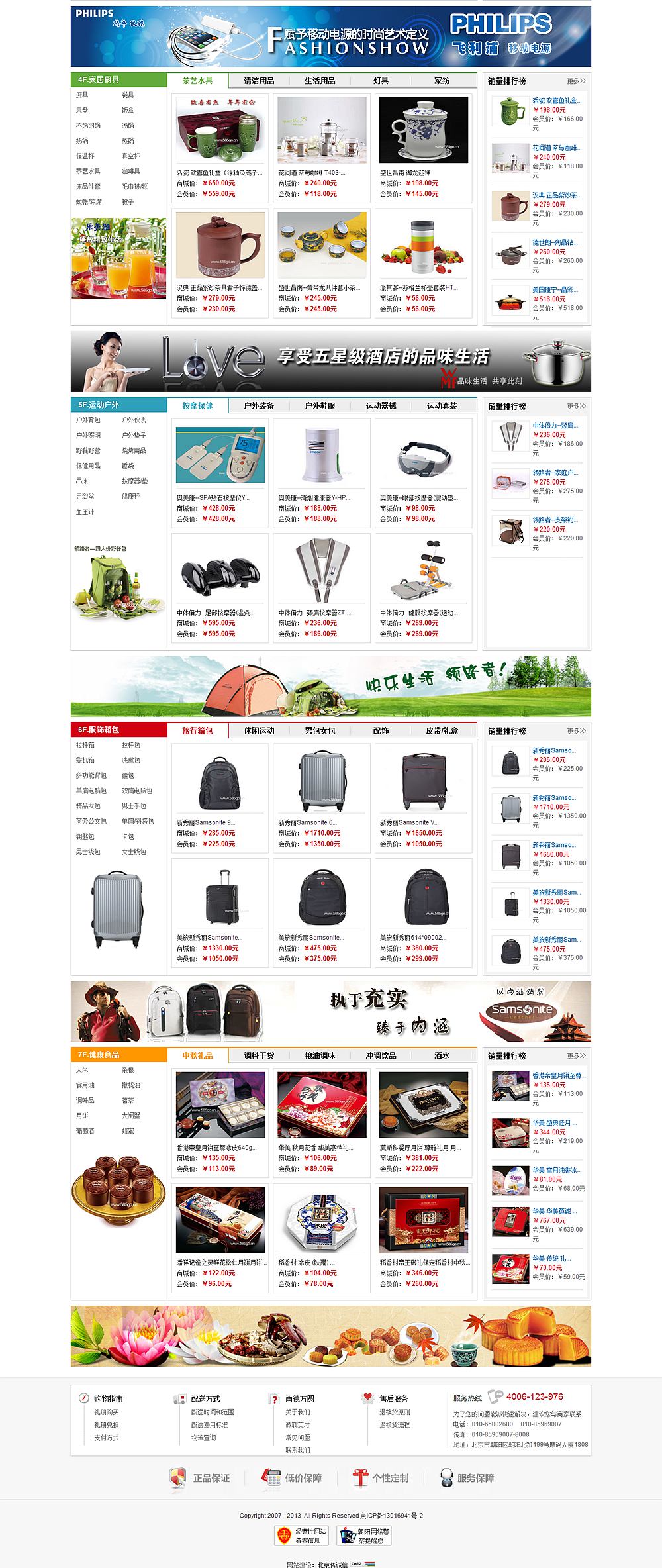This screenshot has width=662, height=1568.
Task: Go to the 关于我们 footer link
Action: tap(297, 1412)
